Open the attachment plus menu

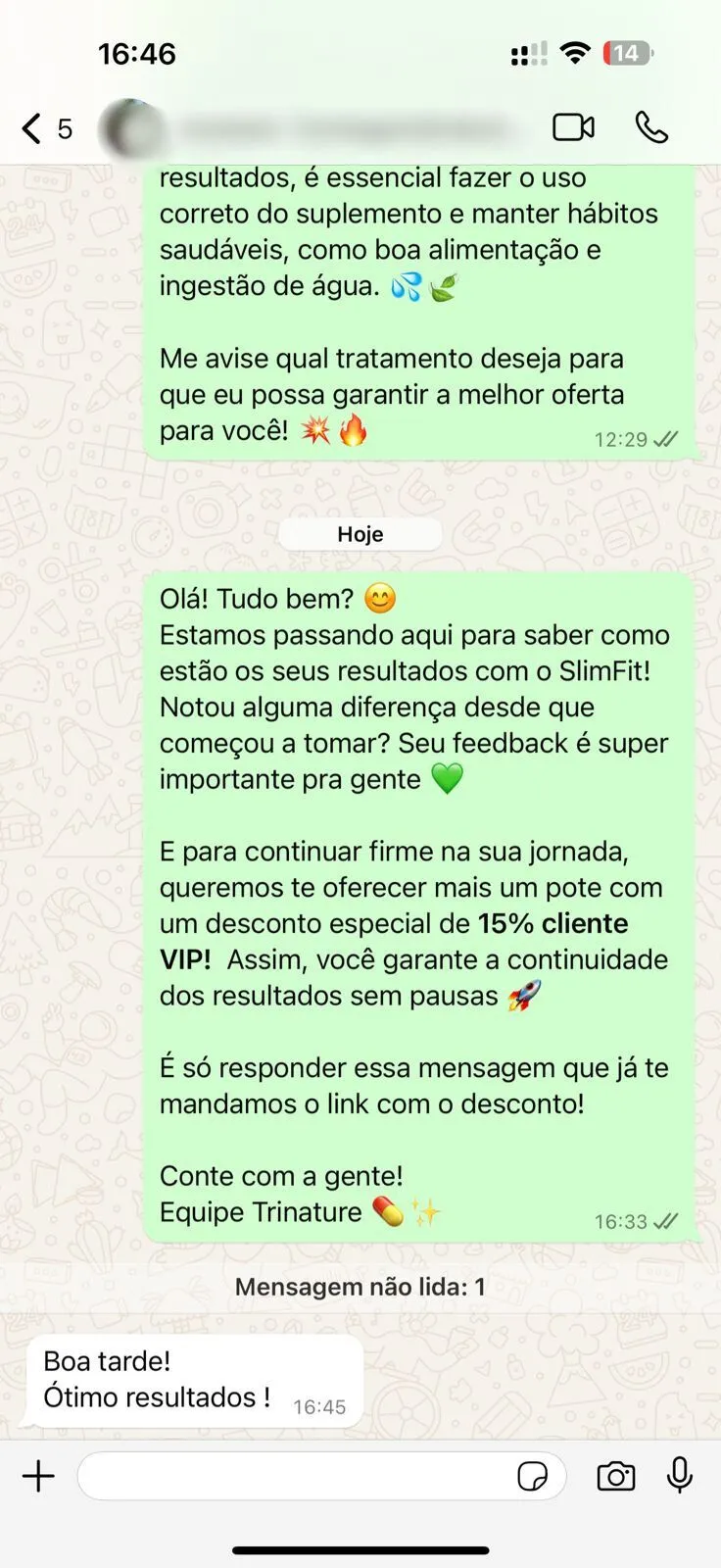click(39, 1476)
